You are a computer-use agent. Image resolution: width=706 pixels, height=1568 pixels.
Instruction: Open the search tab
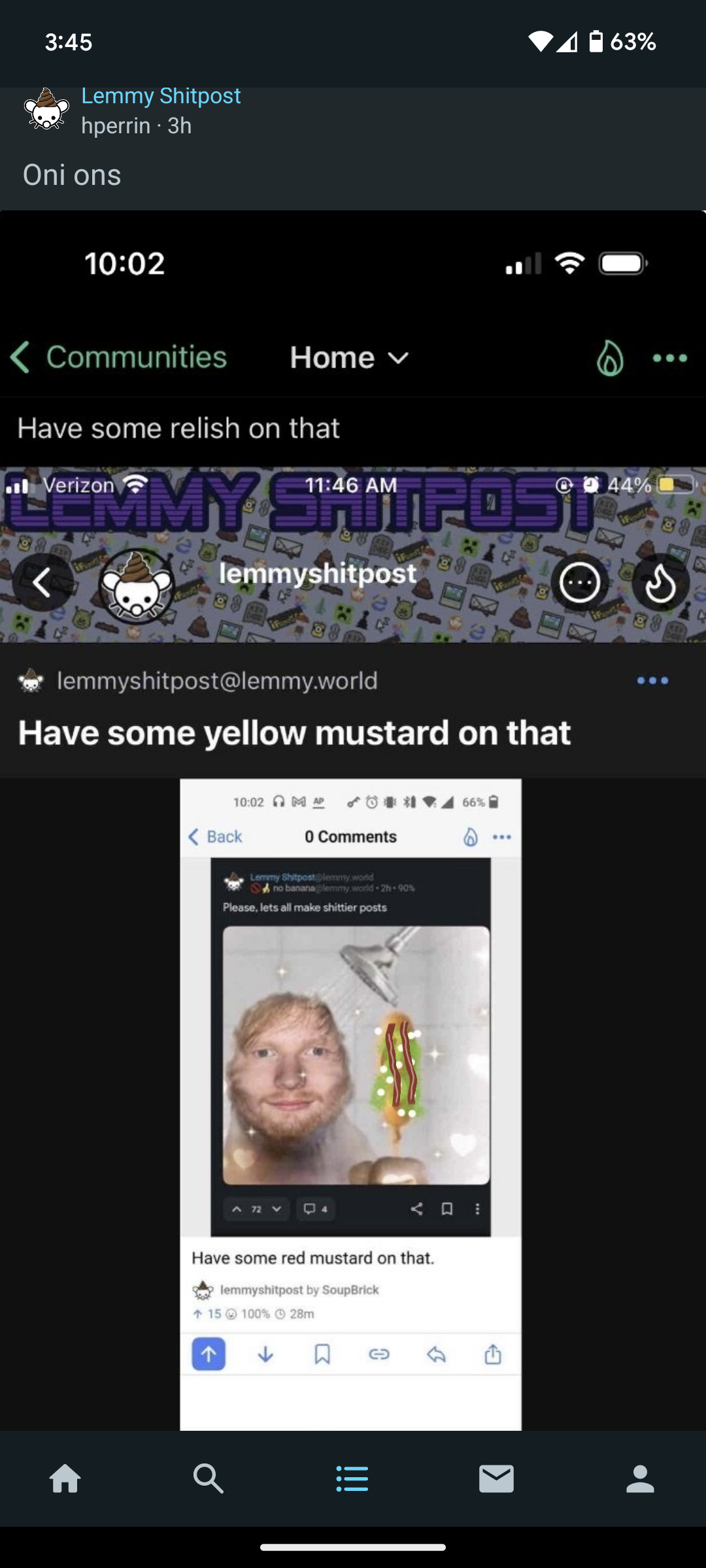(x=209, y=1478)
